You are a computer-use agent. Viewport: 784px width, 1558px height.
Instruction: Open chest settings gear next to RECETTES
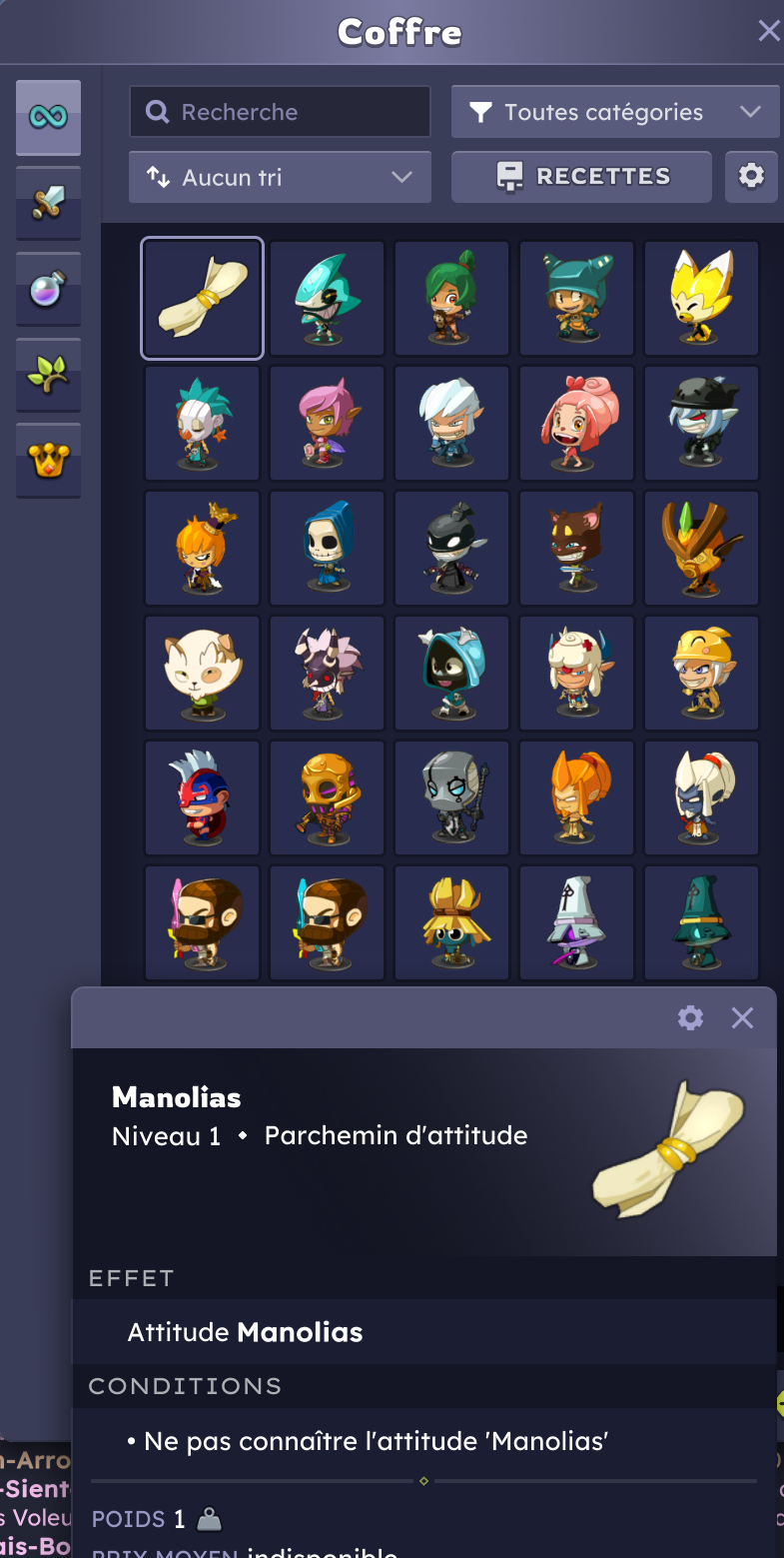pos(751,177)
